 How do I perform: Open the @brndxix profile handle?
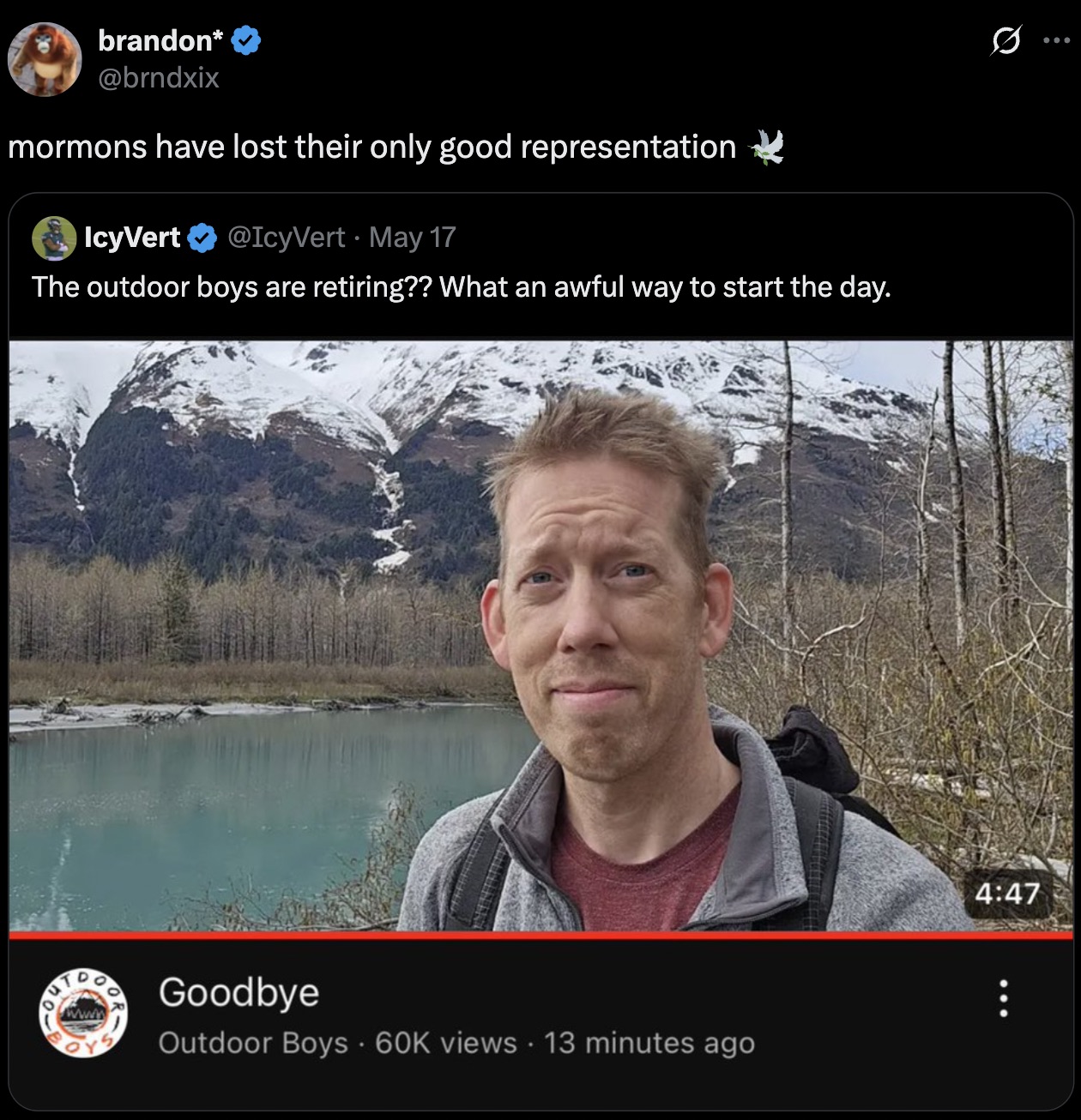(159, 78)
